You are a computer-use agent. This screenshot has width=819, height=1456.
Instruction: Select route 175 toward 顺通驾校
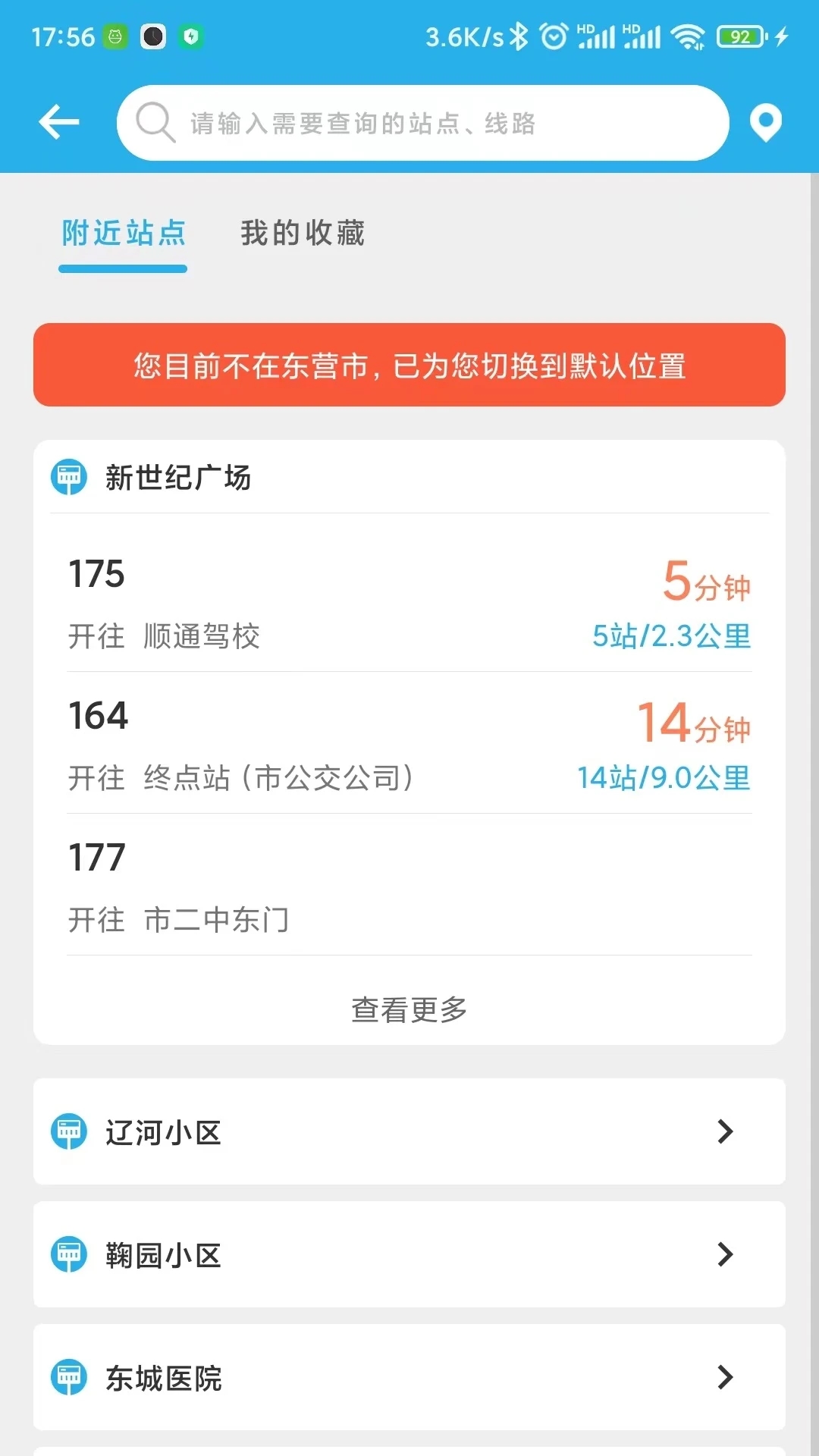coord(303,603)
